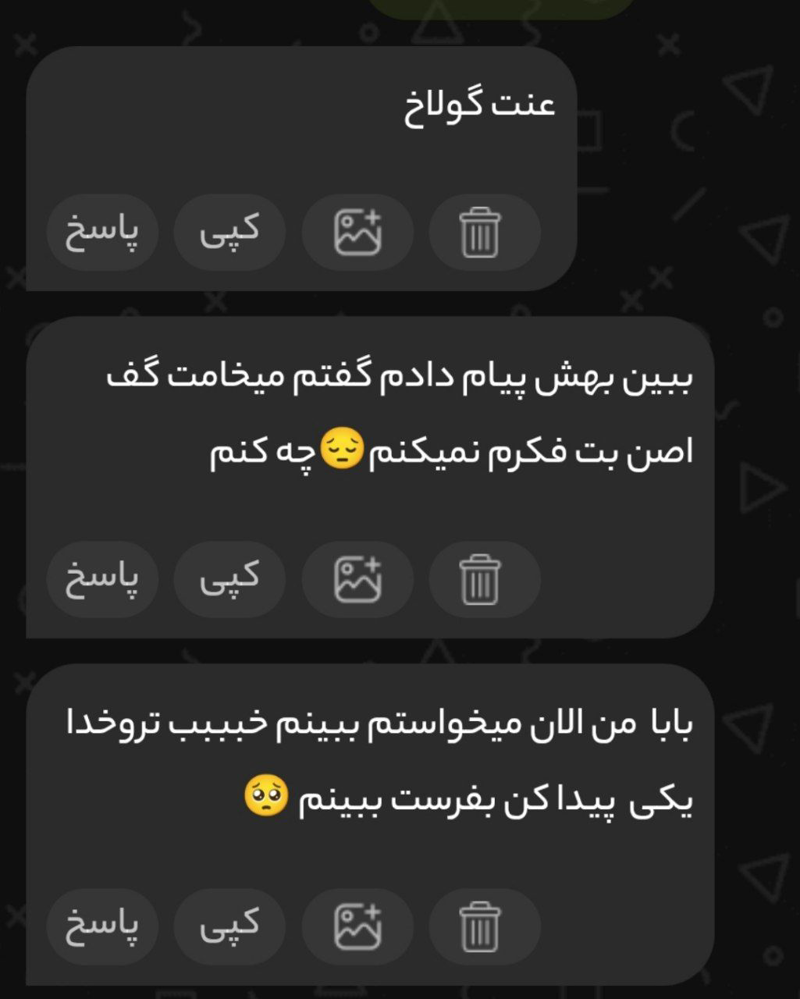Delete the message starting with 'ببین بهش پیام دادم'

(483, 578)
